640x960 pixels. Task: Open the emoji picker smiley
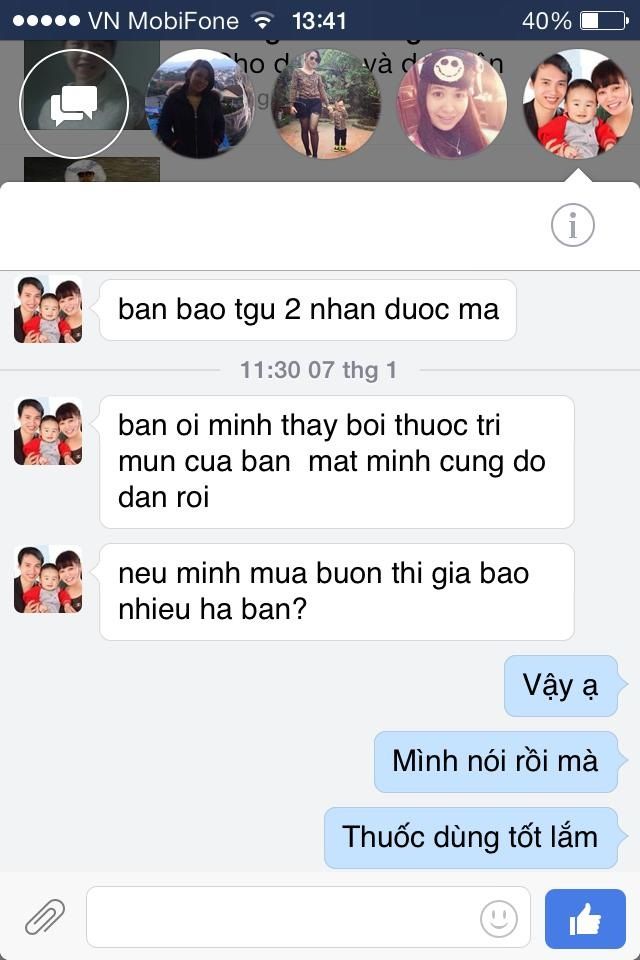[499, 917]
